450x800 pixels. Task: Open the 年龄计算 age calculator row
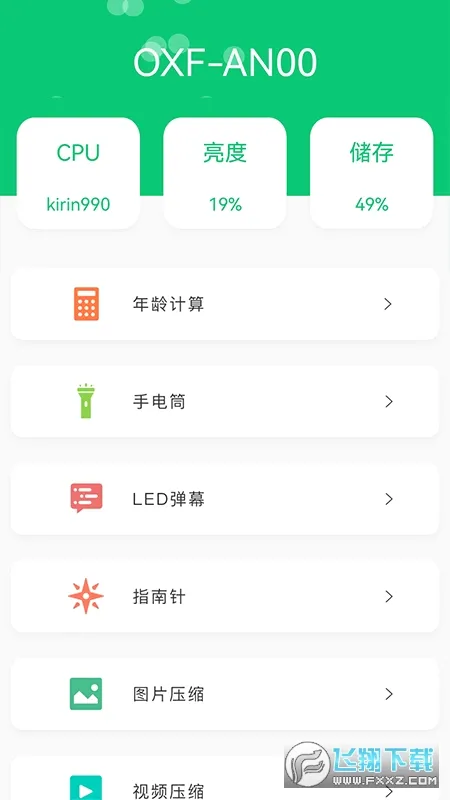click(x=224, y=304)
